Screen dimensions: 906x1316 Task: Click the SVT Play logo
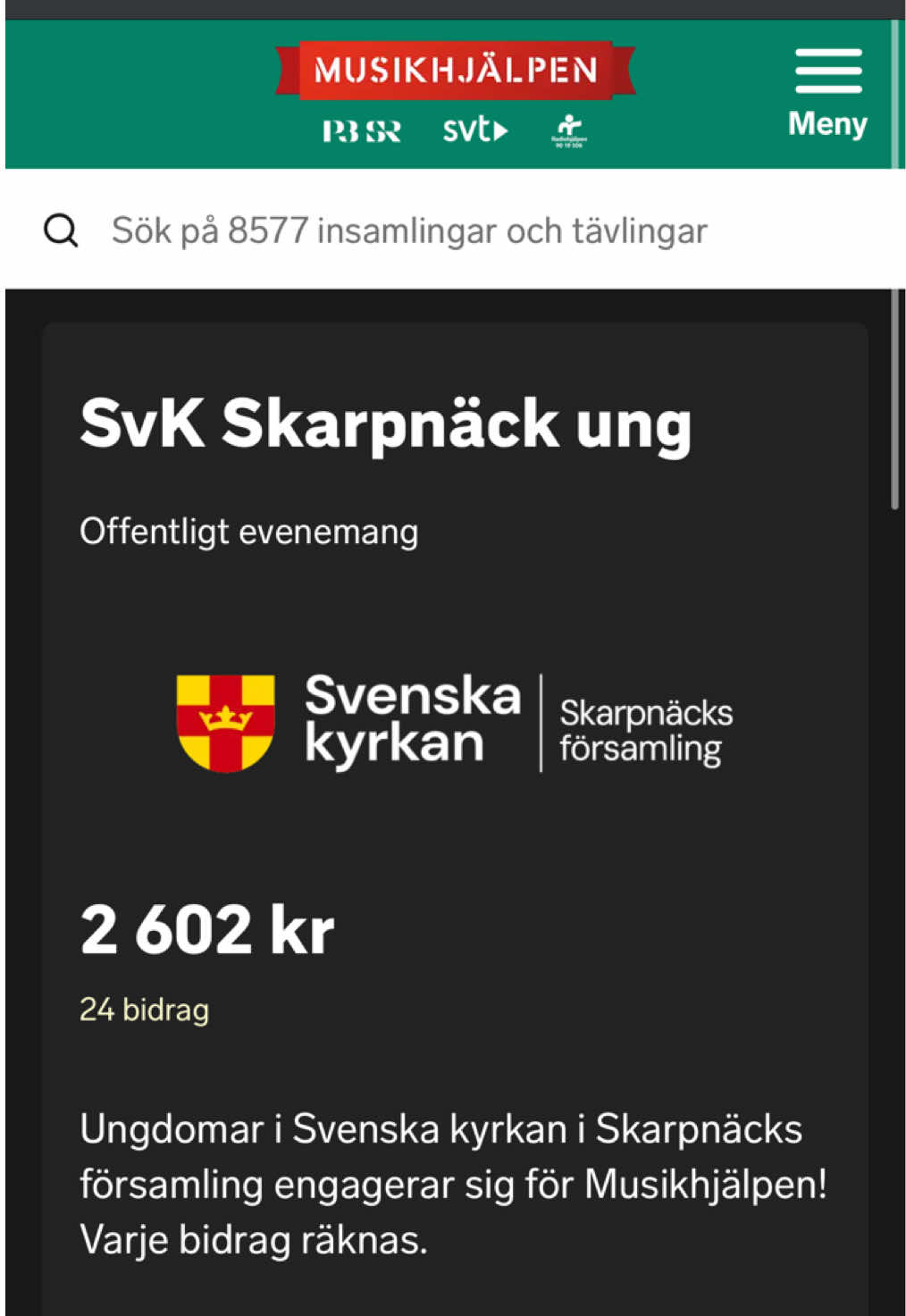476,130
